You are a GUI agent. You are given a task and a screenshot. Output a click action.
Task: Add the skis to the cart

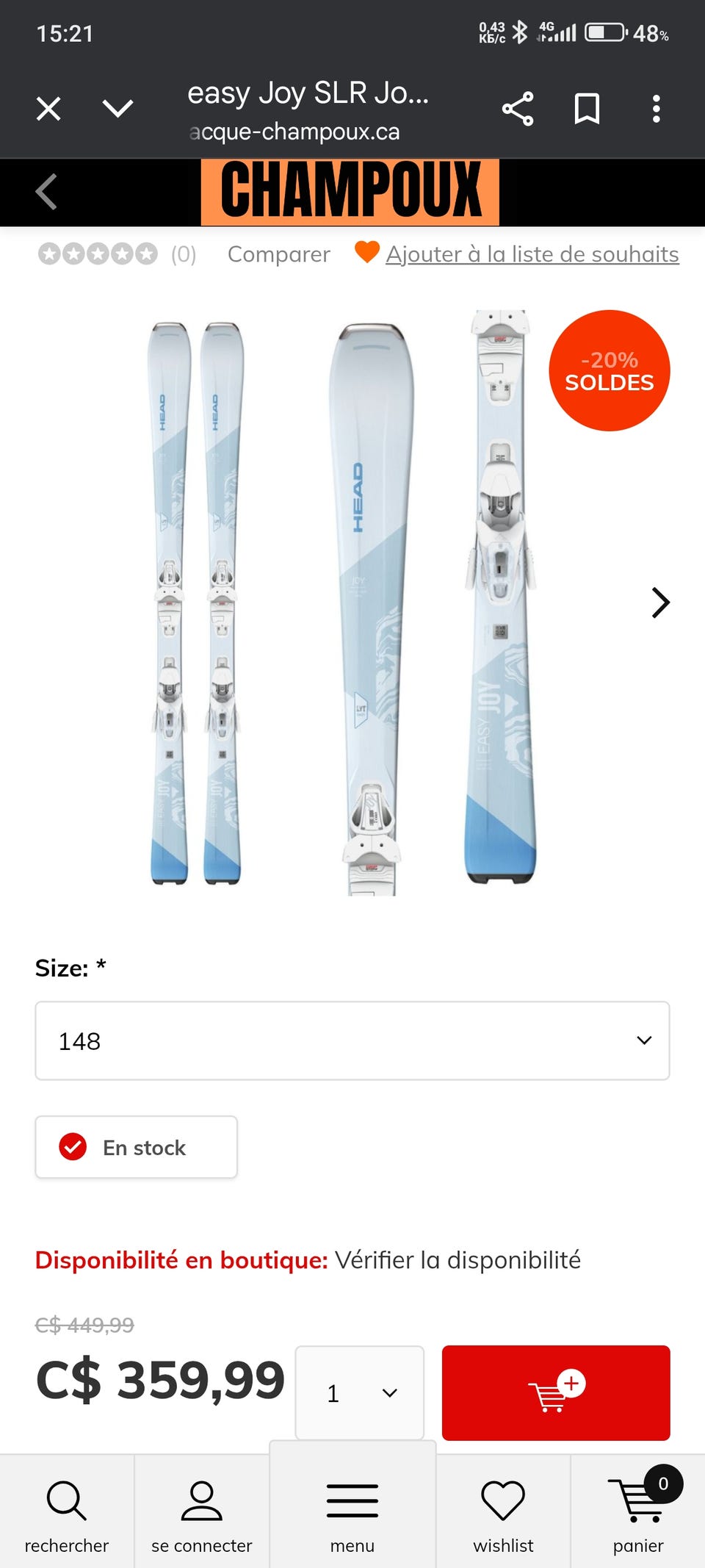click(556, 1392)
